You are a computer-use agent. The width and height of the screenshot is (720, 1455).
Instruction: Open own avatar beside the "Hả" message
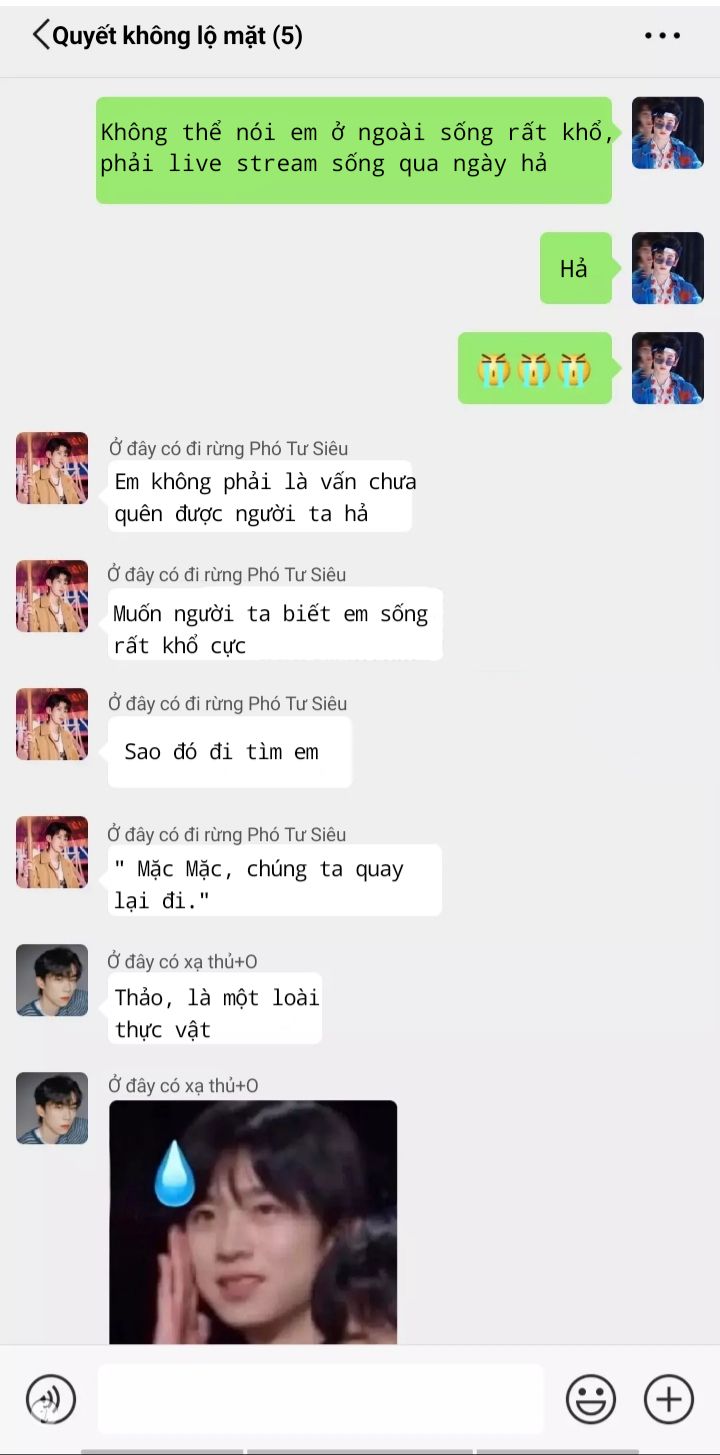point(668,268)
